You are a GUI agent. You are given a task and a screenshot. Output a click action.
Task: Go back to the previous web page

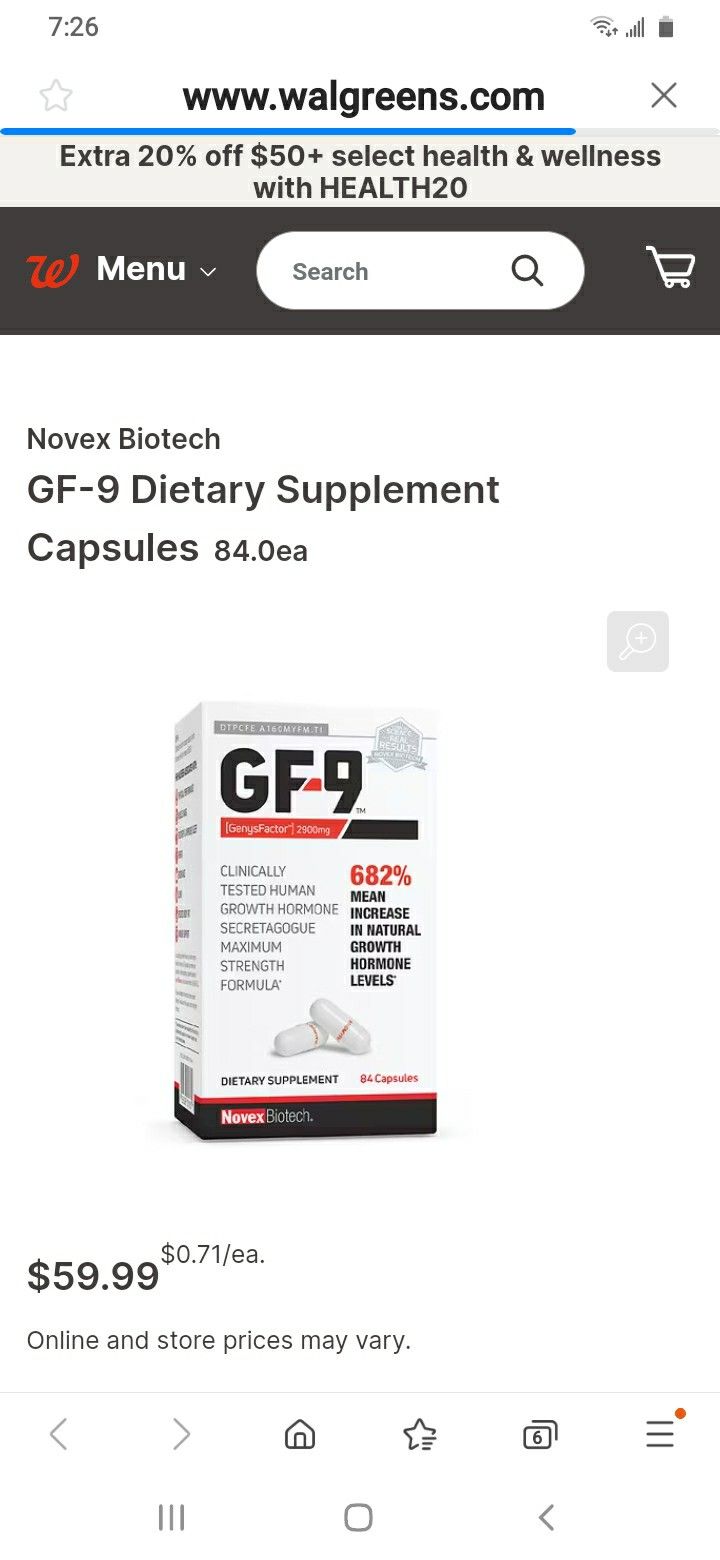tap(59, 1435)
